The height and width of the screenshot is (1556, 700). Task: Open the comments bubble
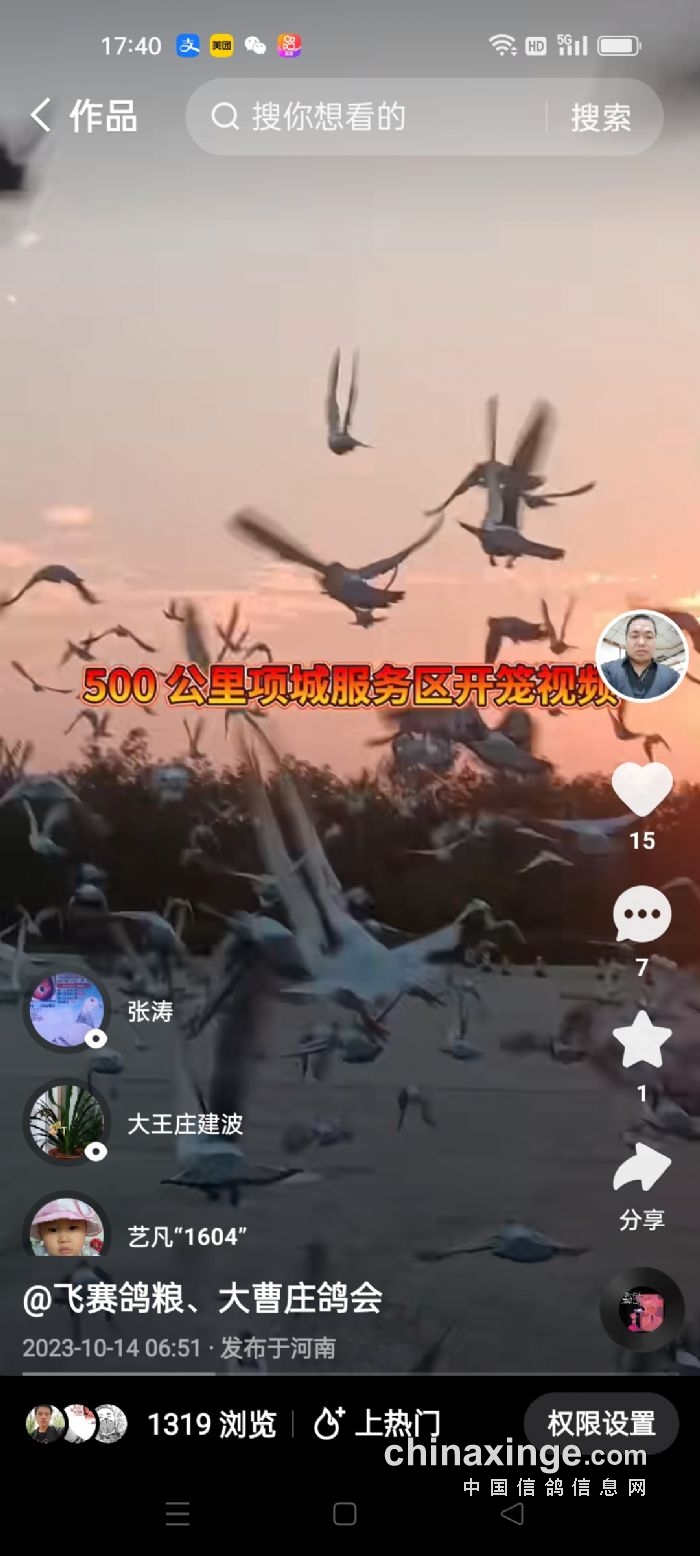(642, 914)
